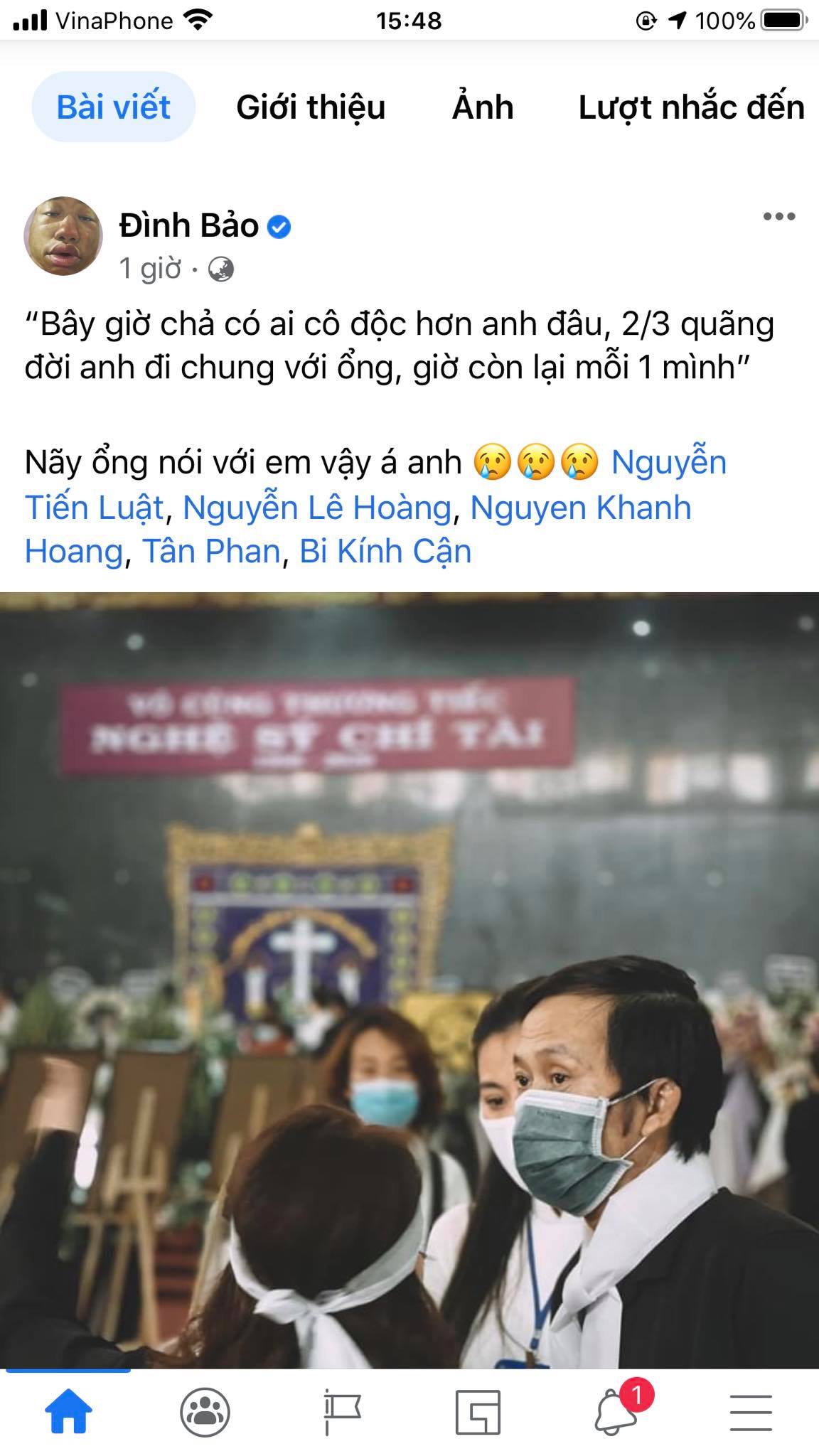Open the Giới thiệu tab
The width and height of the screenshot is (819, 1456).
(311, 107)
